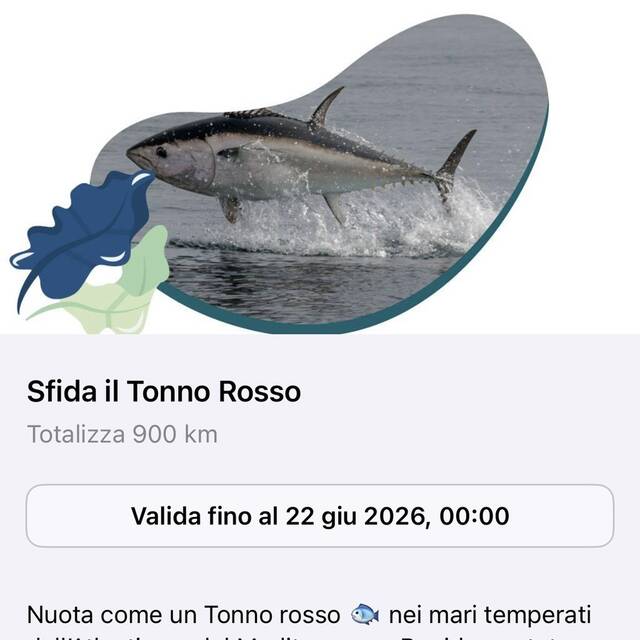
Task: Tap the 'Valida fino al 22 giu 2026' box
Action: [x=320, y=516]
